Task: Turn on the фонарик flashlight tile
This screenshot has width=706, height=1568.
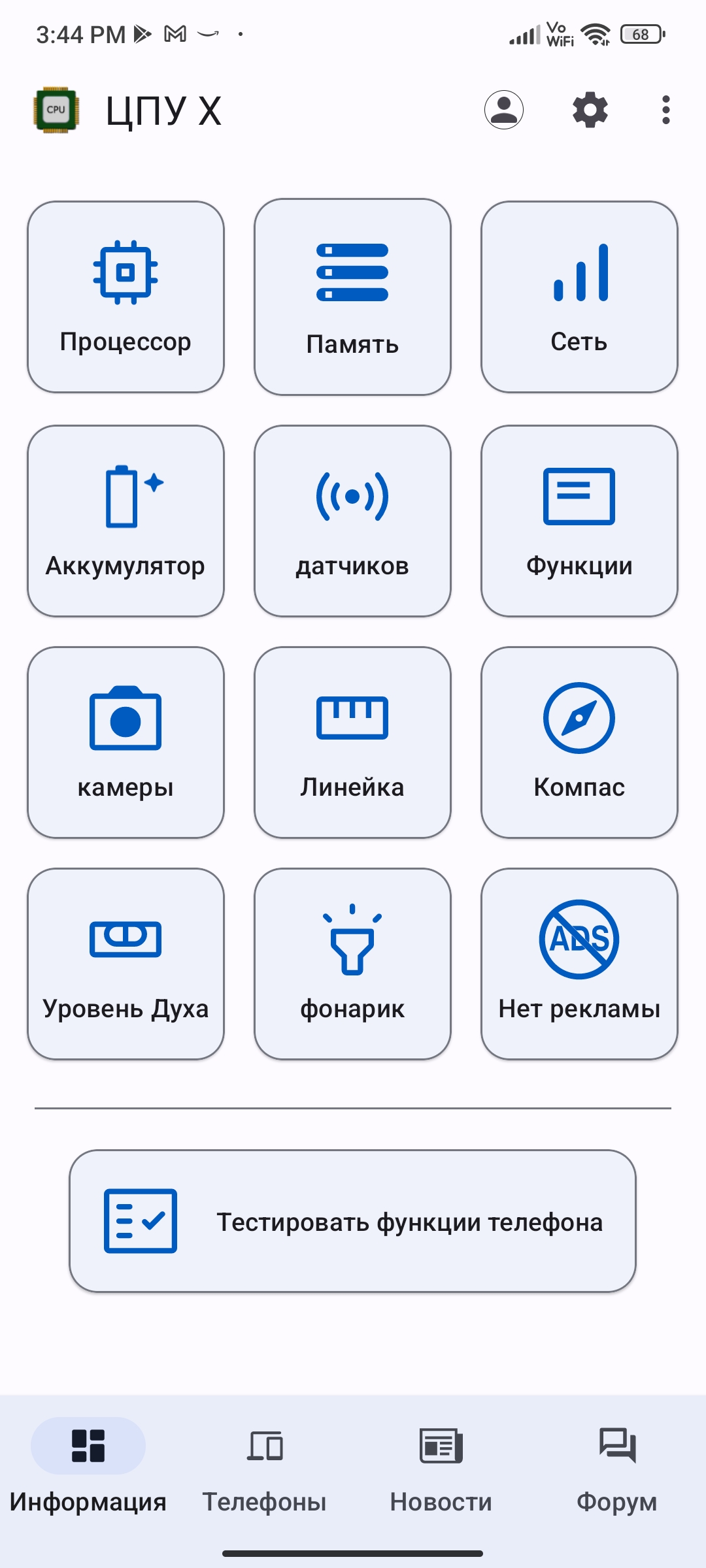Action: [352, 964]
